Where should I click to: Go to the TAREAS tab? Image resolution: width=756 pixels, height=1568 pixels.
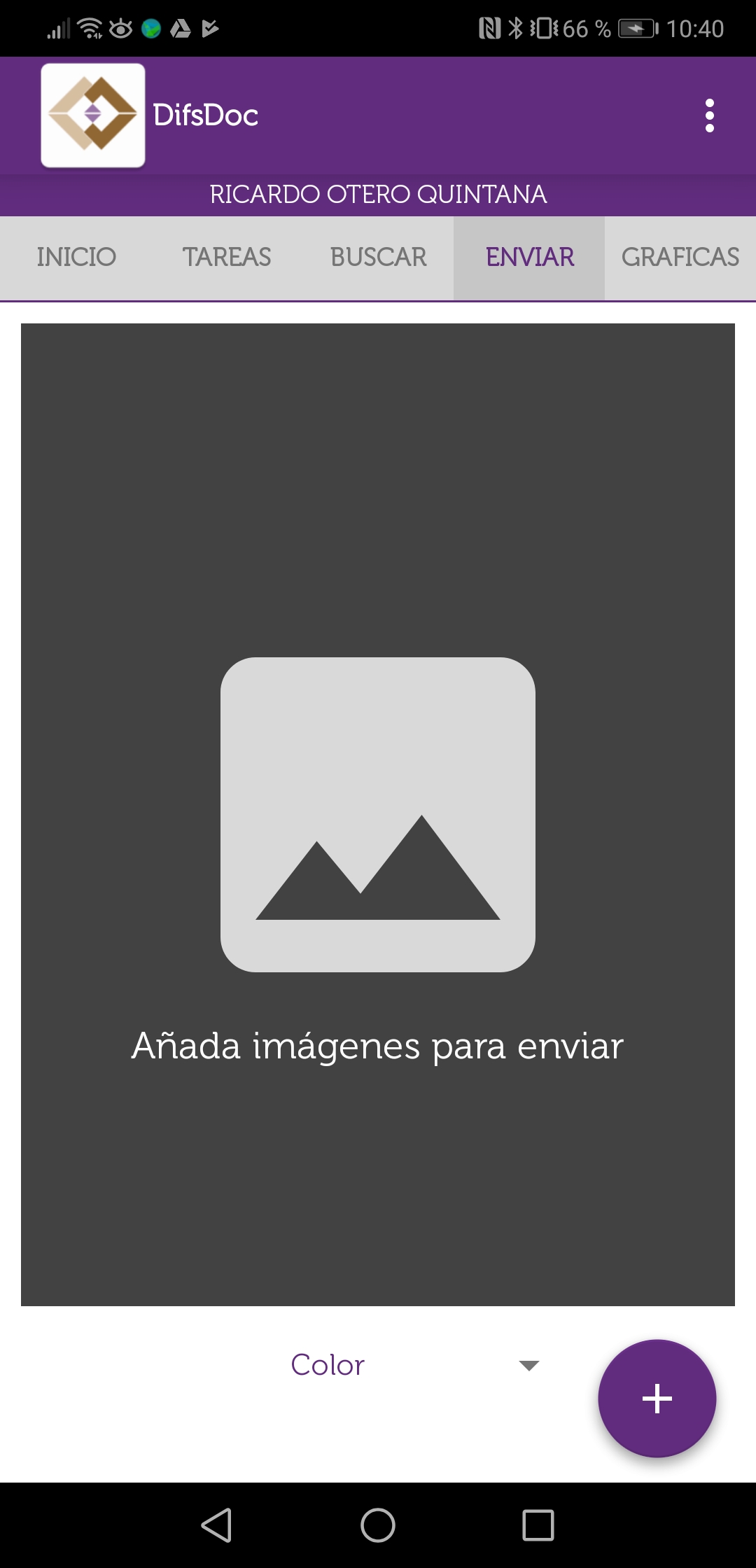click(227, 258)
